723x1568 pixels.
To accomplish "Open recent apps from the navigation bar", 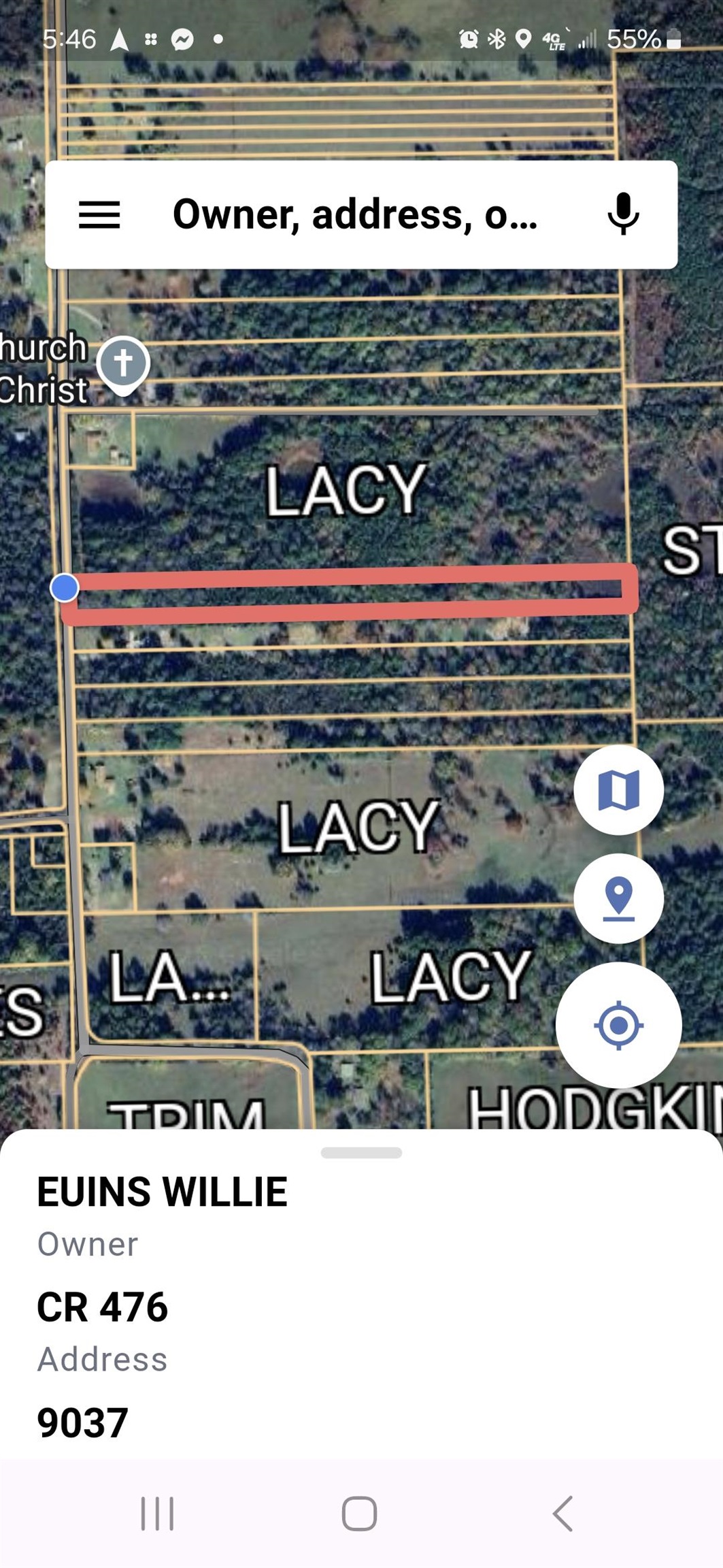I will (157, 1514).
